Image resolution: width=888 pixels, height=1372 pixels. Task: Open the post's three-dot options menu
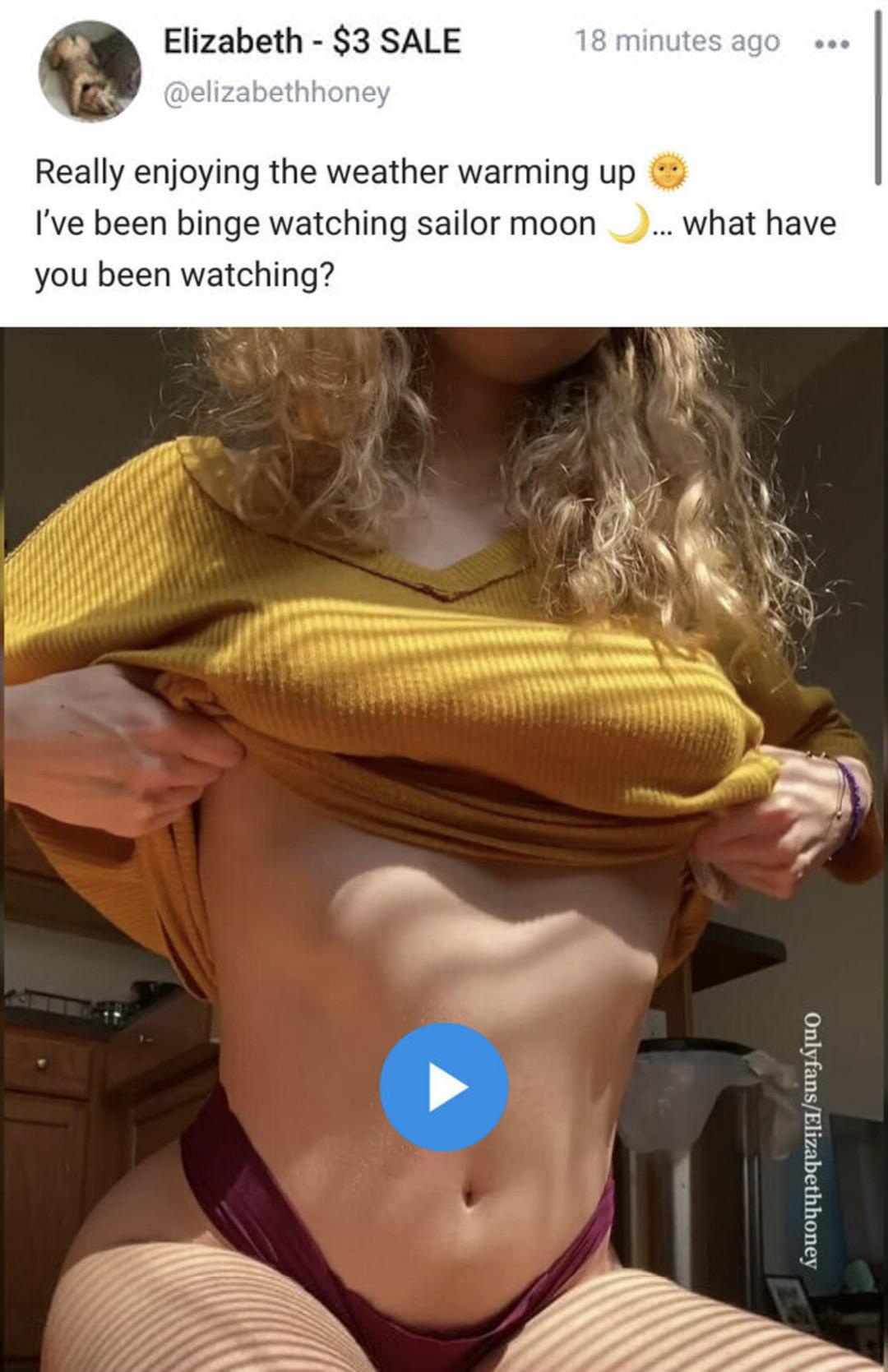click(832, 43)
